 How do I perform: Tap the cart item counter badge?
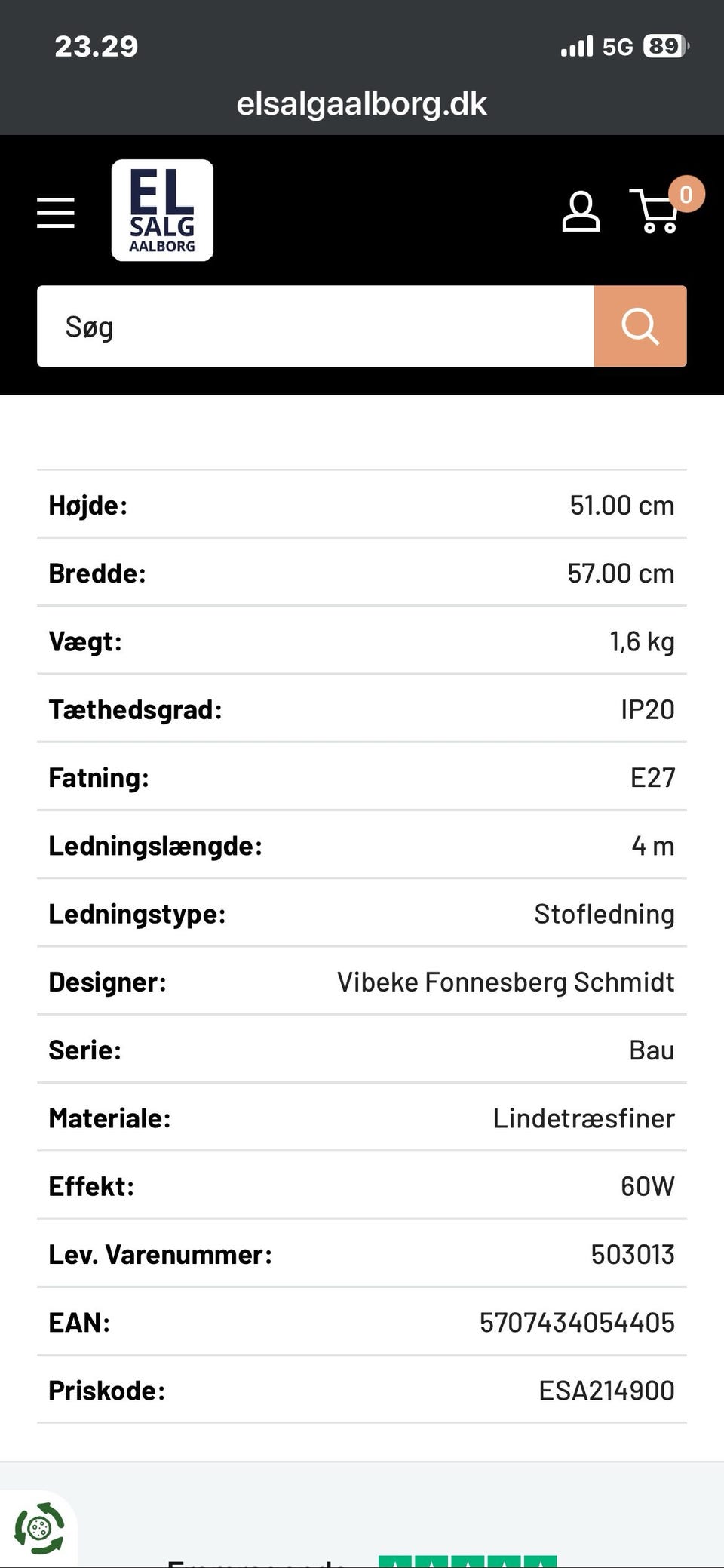click(x=686, y=194)
